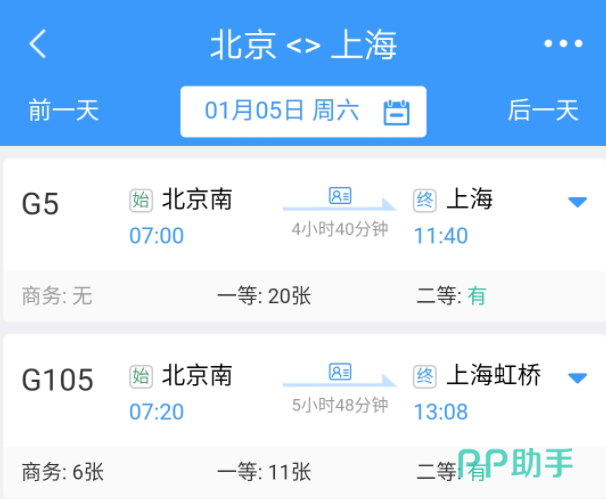Open the three-dot overflow menu
Image resolution: width=606 pixels, height=499 pixels.
[562, 45]
